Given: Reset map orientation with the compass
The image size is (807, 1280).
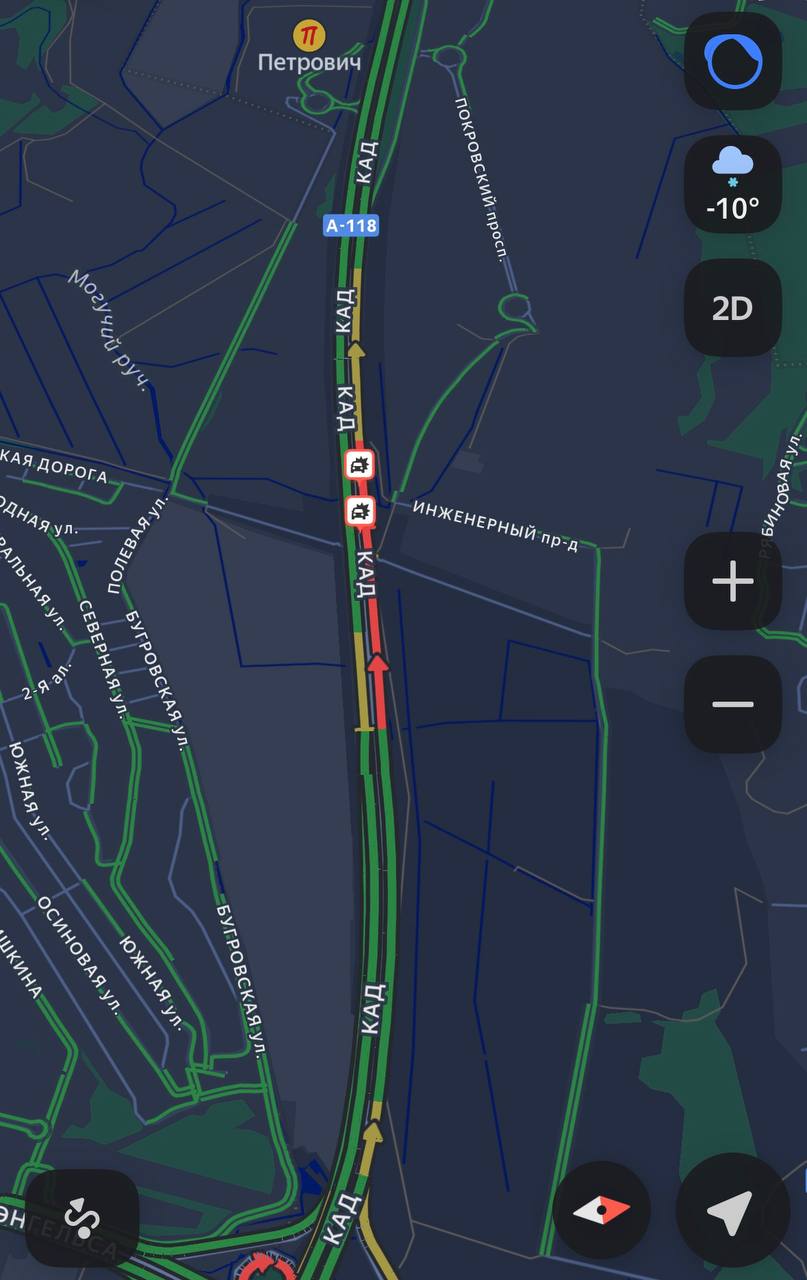Looking at the screenshot, I should click(601, 1211).
